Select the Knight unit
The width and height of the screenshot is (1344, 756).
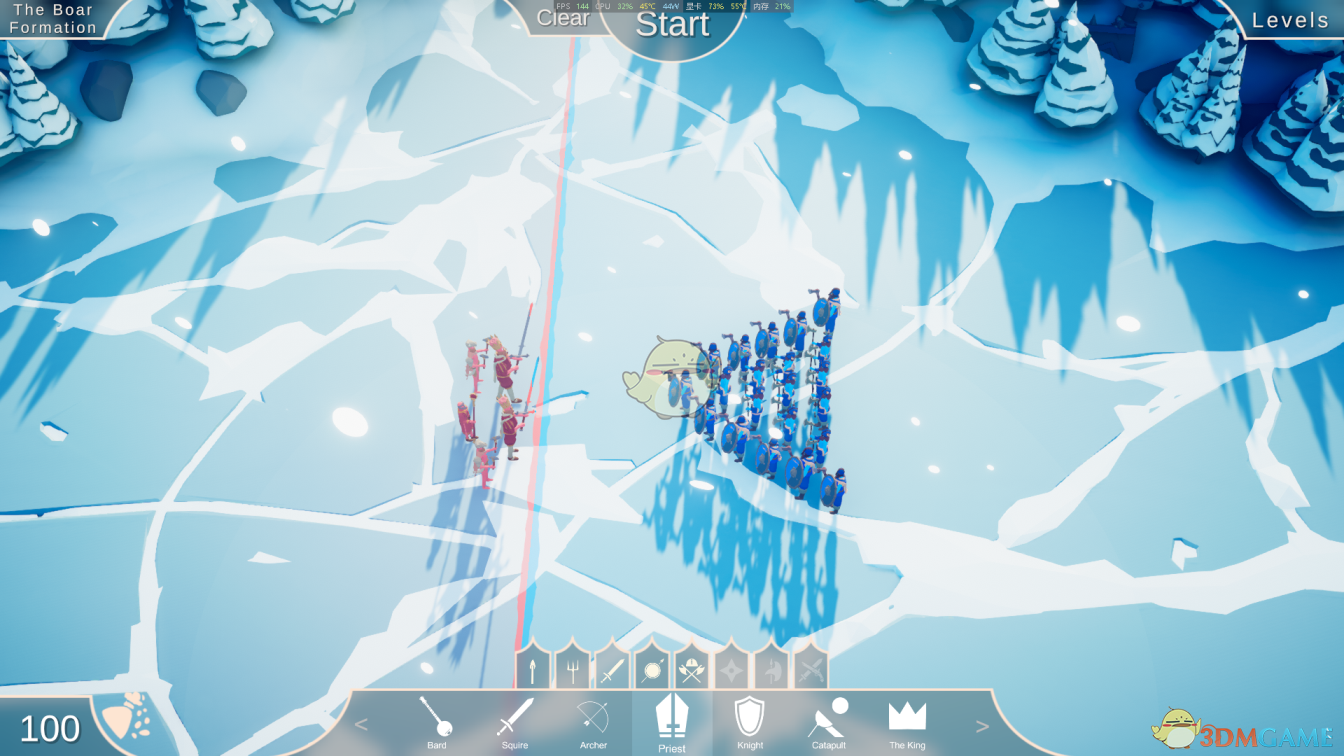tap(750, 720)
